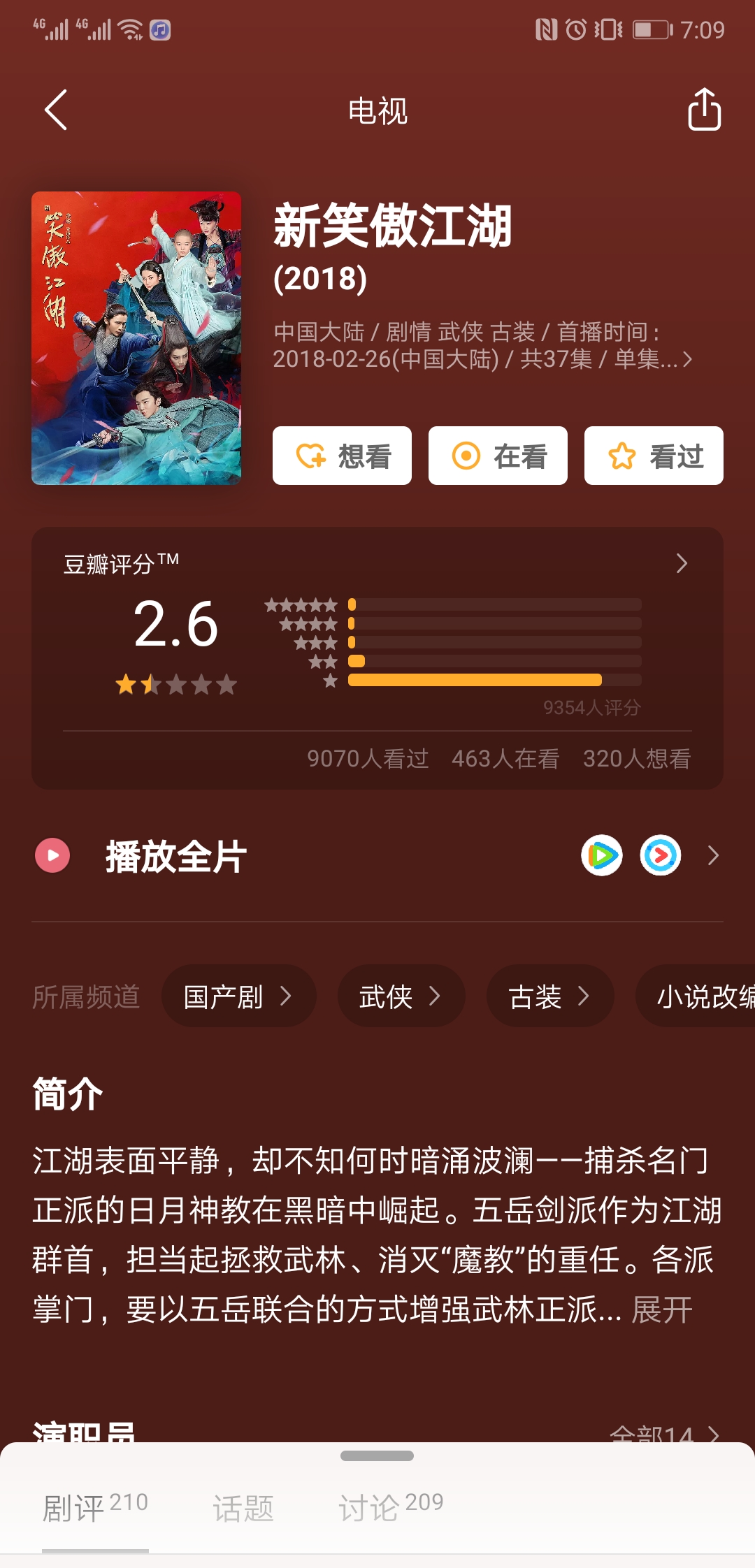Mark the show as 在看
The height and width of the screenshot is (1568, 755).
498,456
